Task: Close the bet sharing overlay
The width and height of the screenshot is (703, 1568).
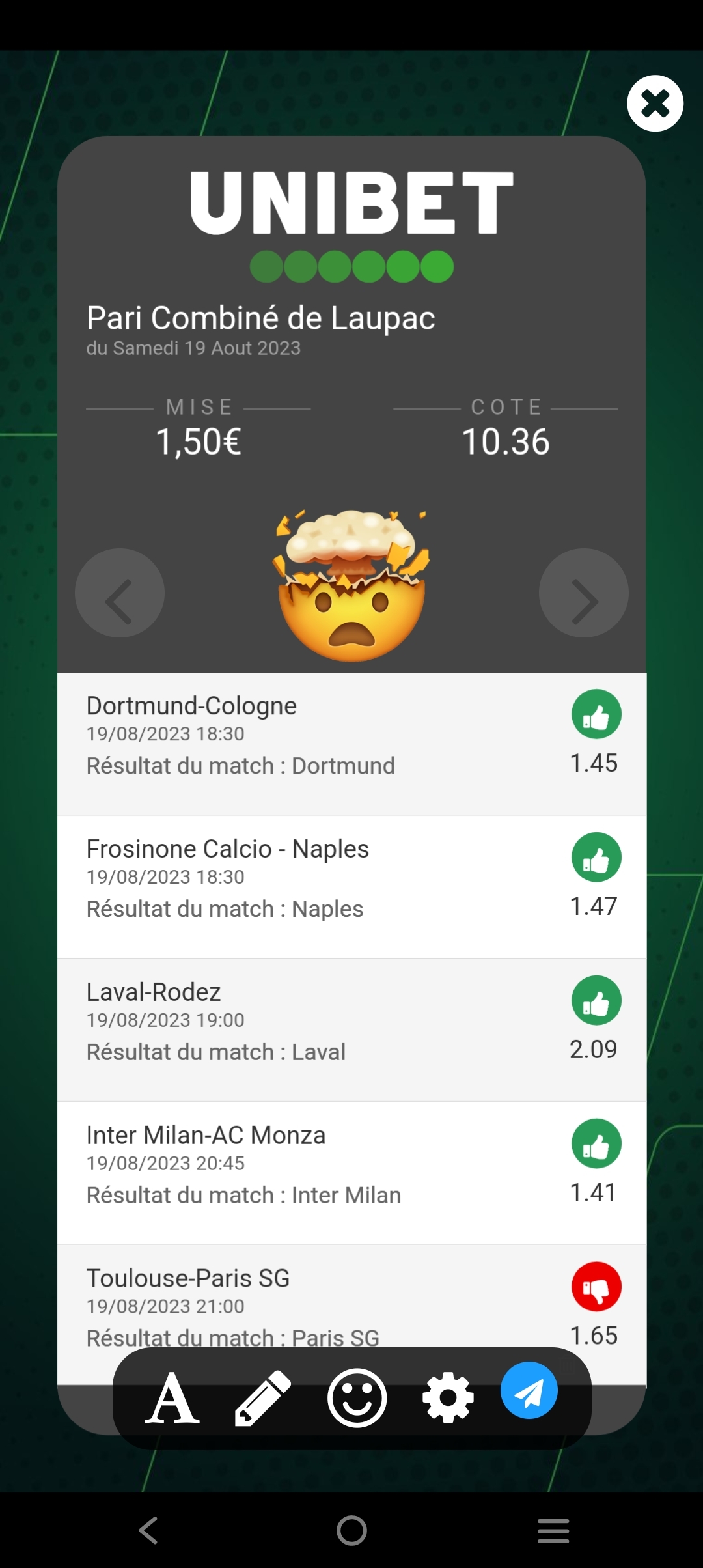Action: (655, 104)
